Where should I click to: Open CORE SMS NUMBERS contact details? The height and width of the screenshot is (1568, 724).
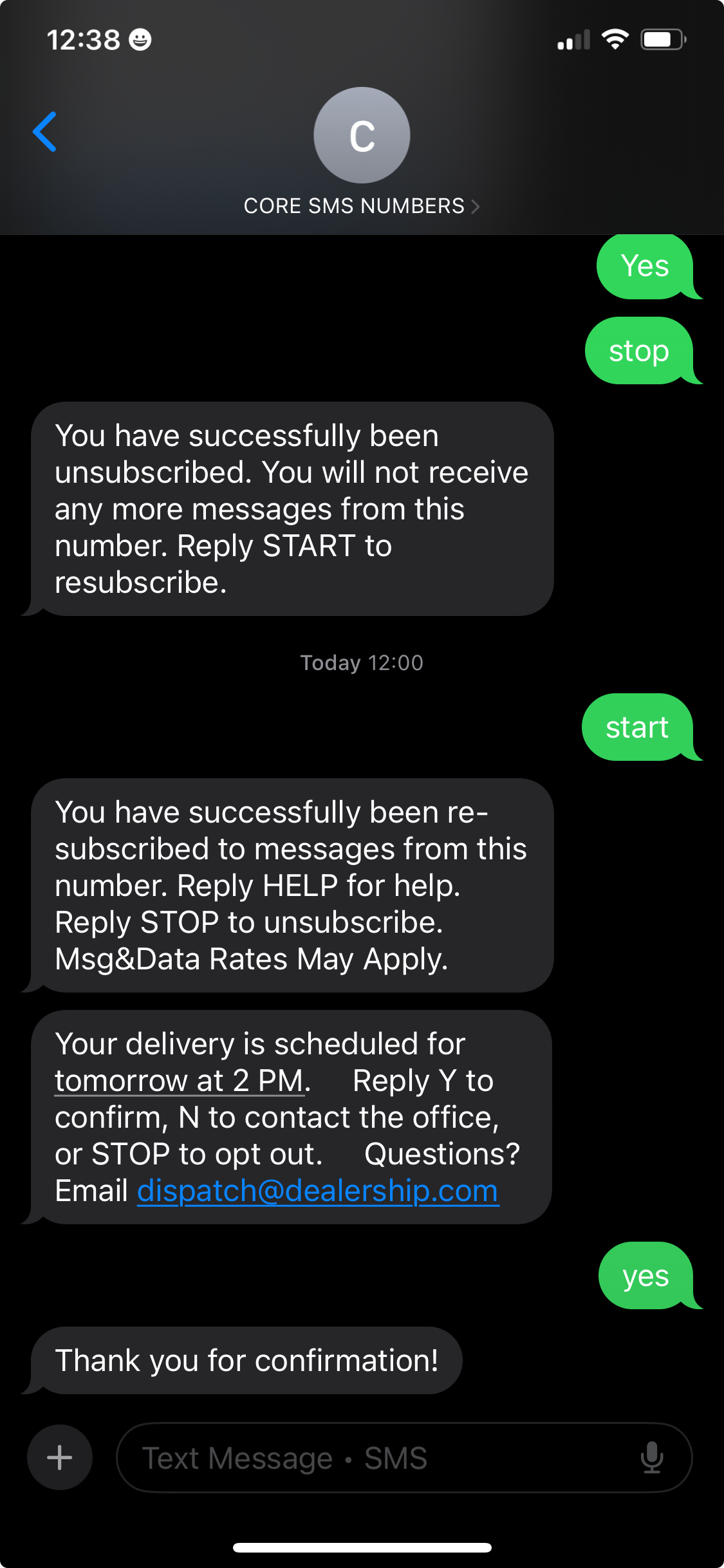coord(361,206)
